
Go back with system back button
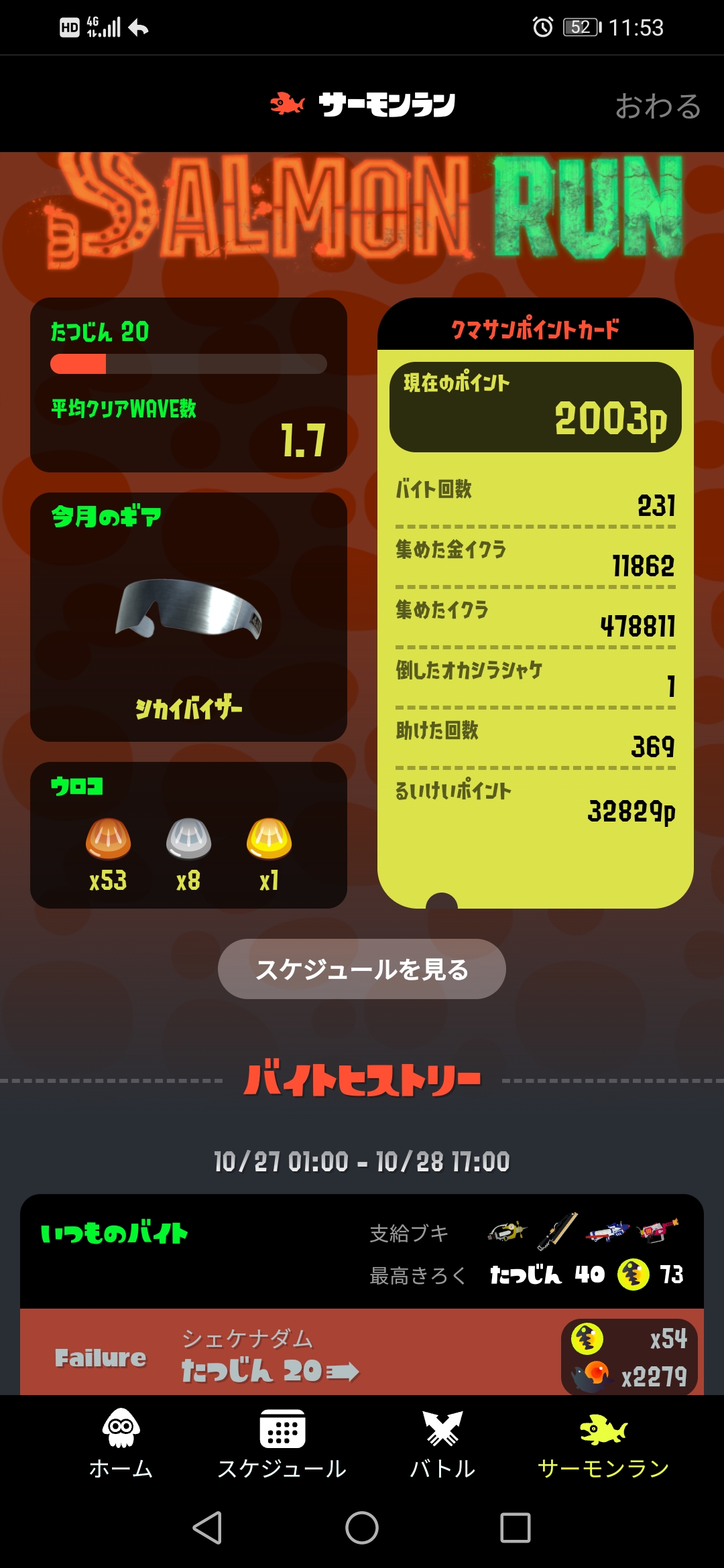pos(207,1528)
